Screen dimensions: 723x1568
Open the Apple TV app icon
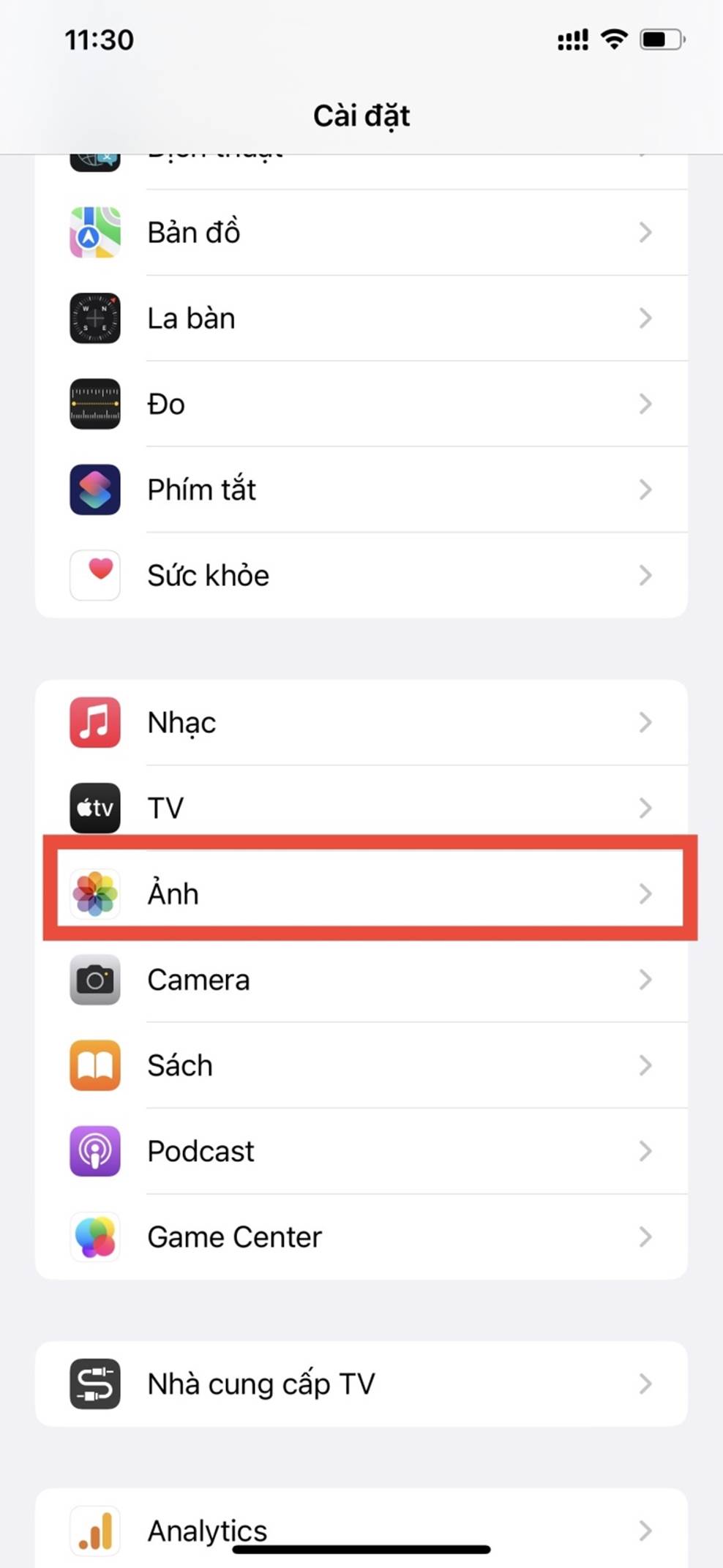click(94, 808)
